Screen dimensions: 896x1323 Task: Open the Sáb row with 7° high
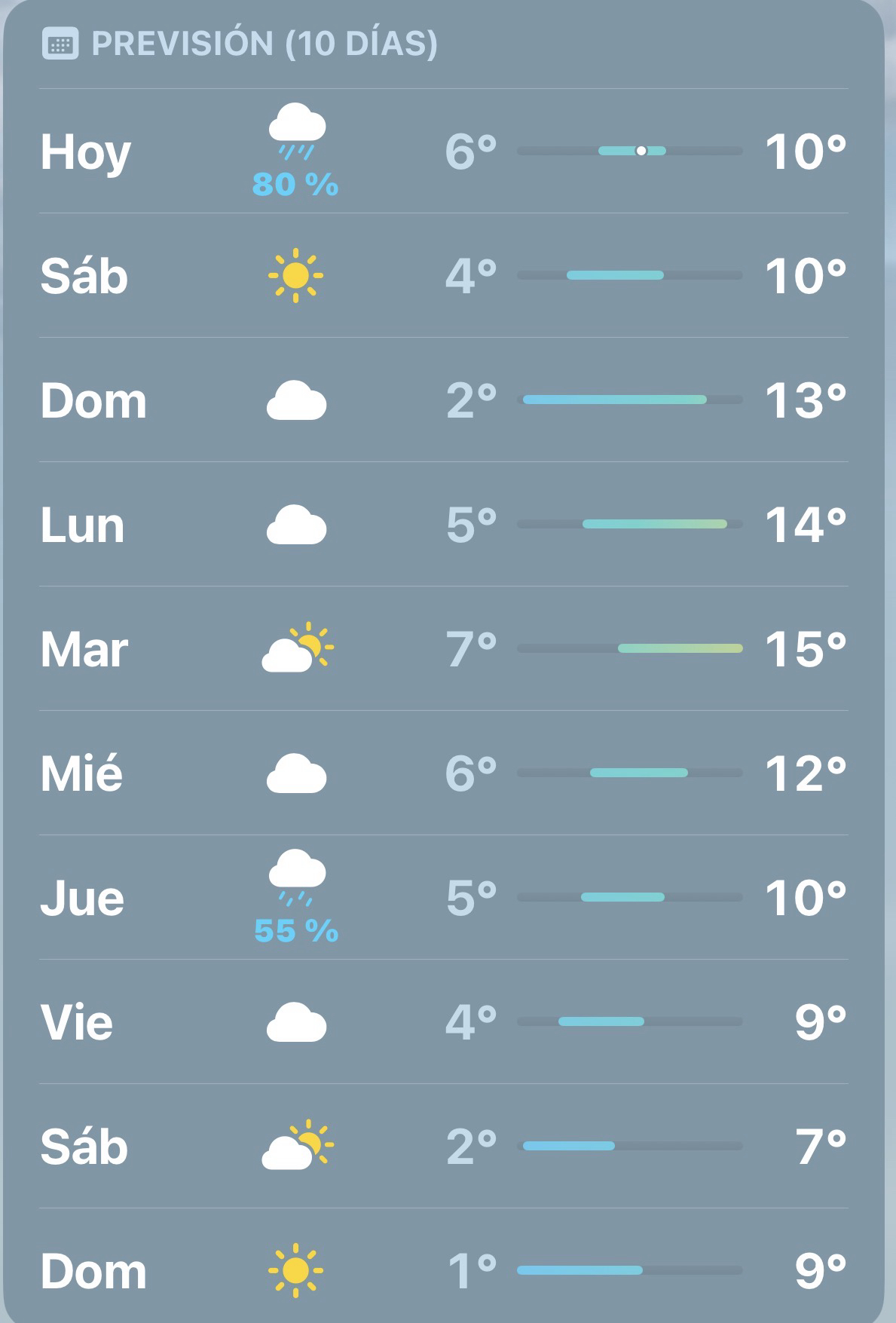[443, 1147]
